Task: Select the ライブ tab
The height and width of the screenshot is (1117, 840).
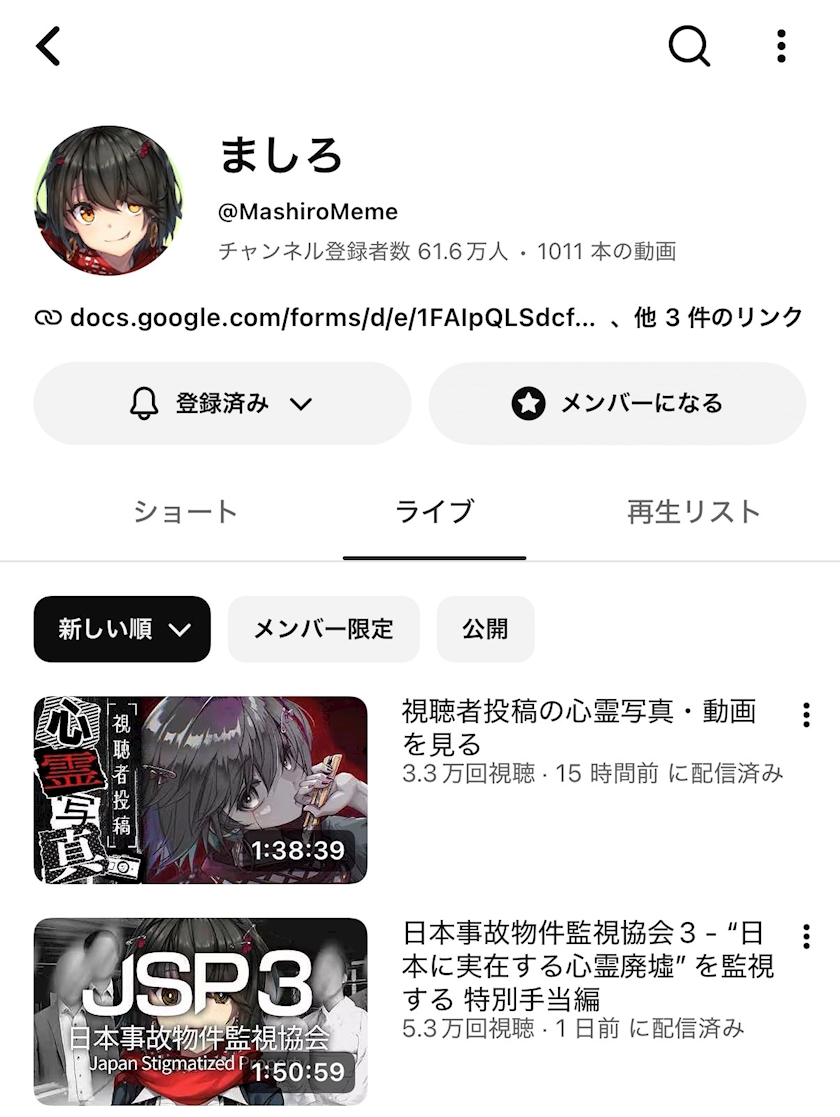Action: tap(435, 511)
